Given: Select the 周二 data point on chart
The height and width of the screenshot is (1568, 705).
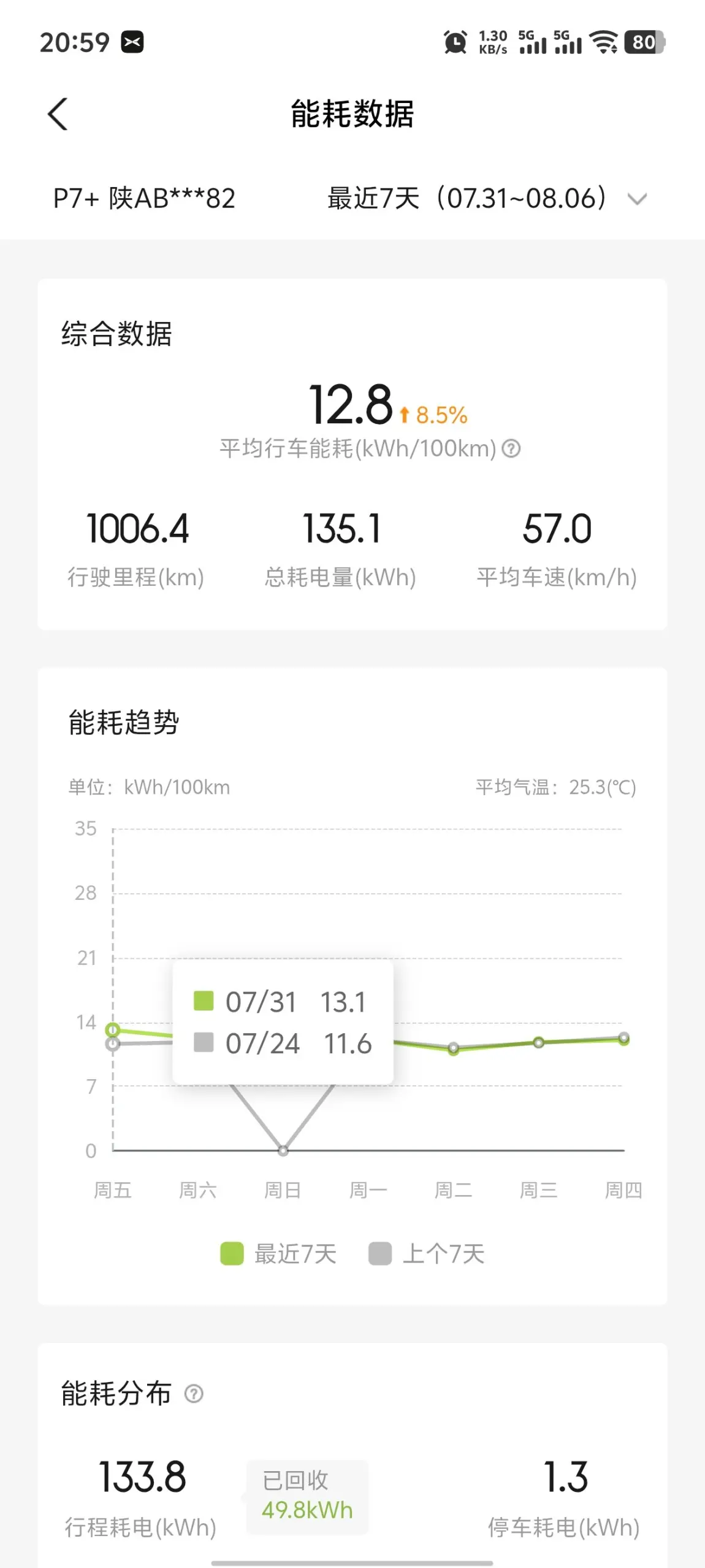Looking at the screenshot, I should [454, 1048].
